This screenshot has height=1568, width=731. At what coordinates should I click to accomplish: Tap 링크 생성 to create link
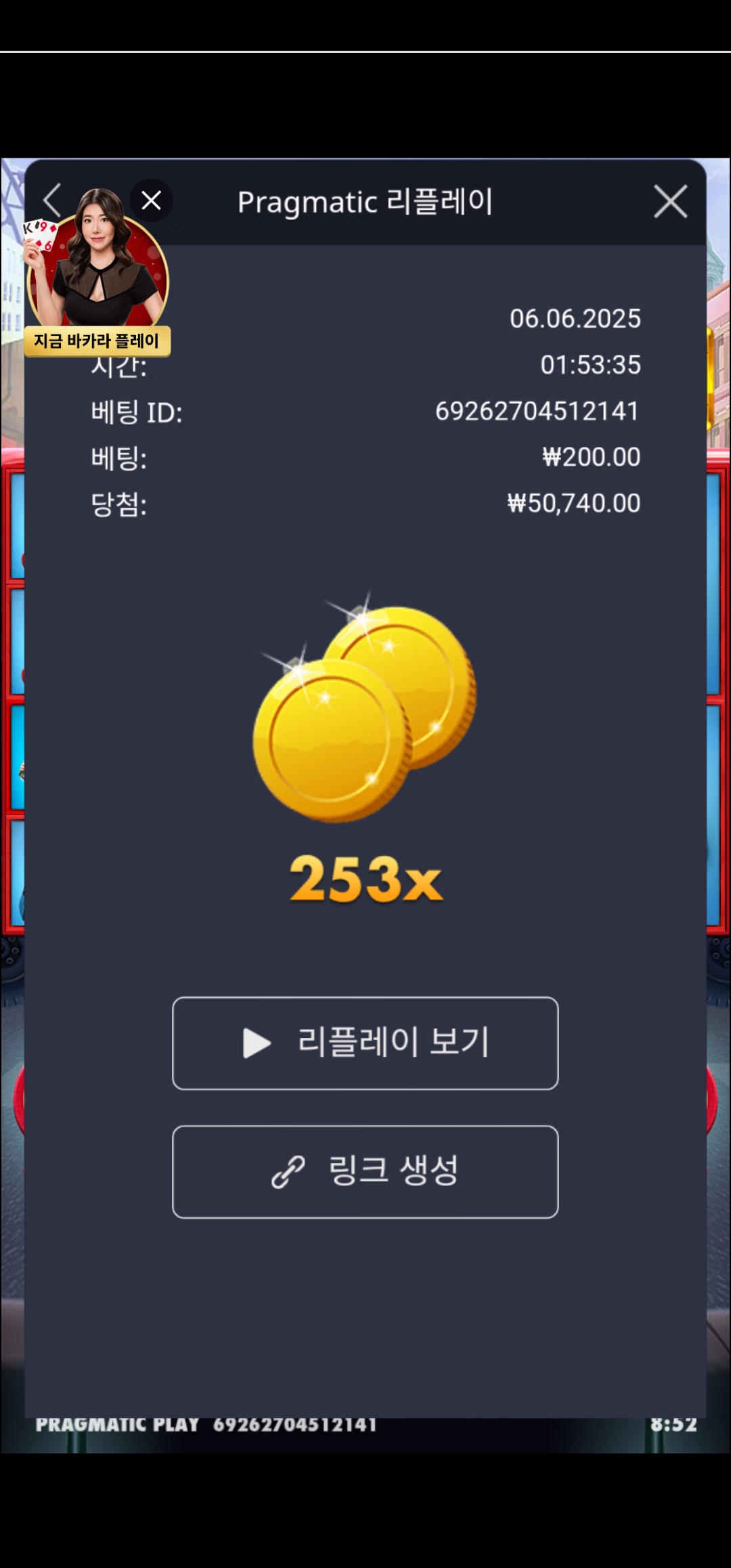click(x=365, y=1172)
